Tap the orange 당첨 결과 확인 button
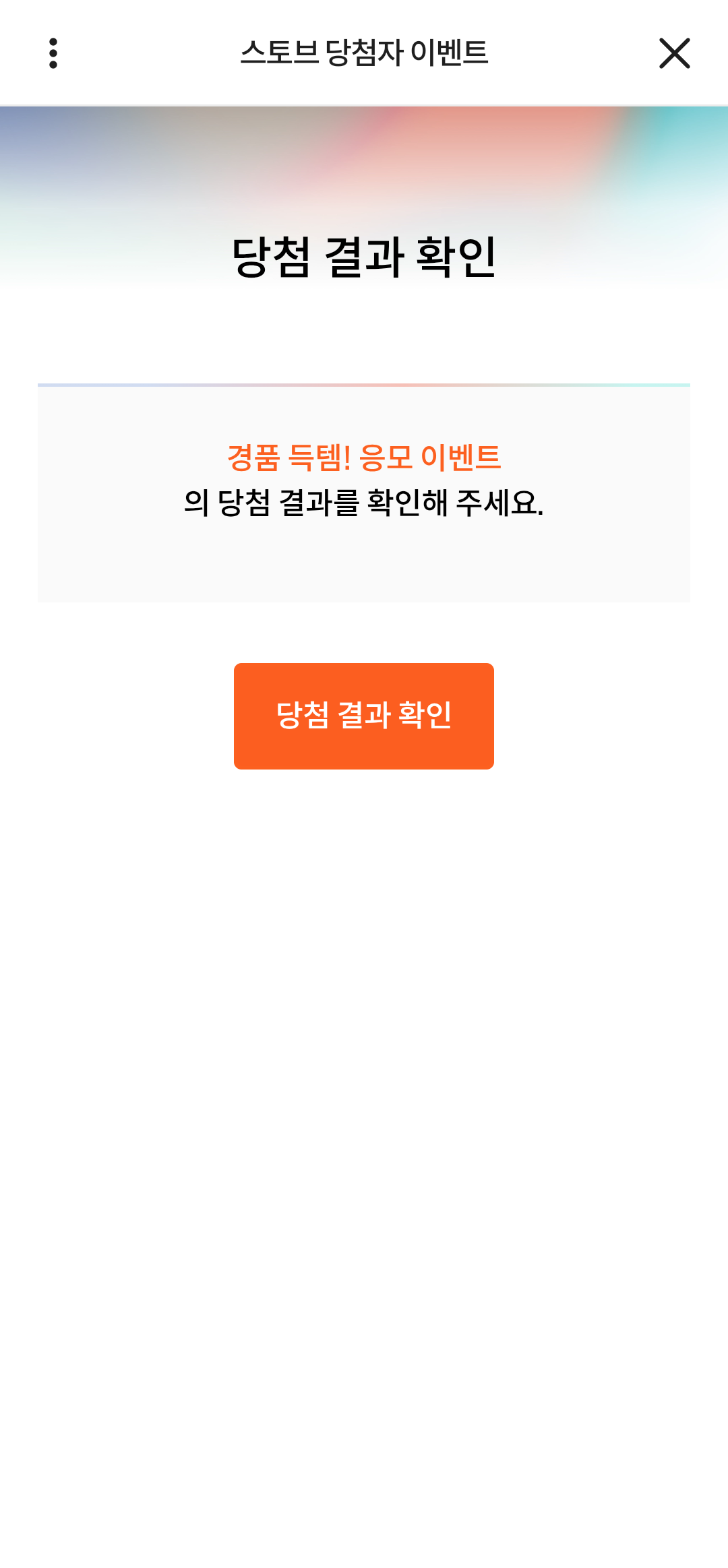The width and height of the screenshot is (728, 1568). (364, 716)
